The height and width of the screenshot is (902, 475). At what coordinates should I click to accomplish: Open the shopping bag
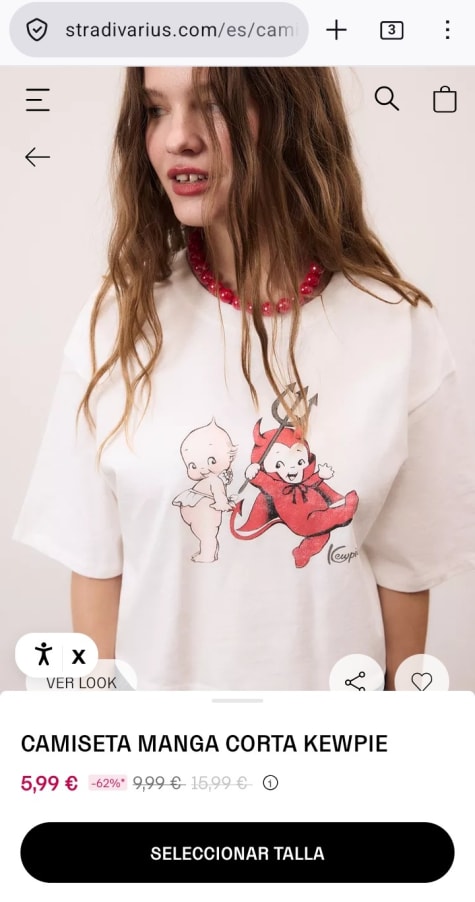(445, 100)
